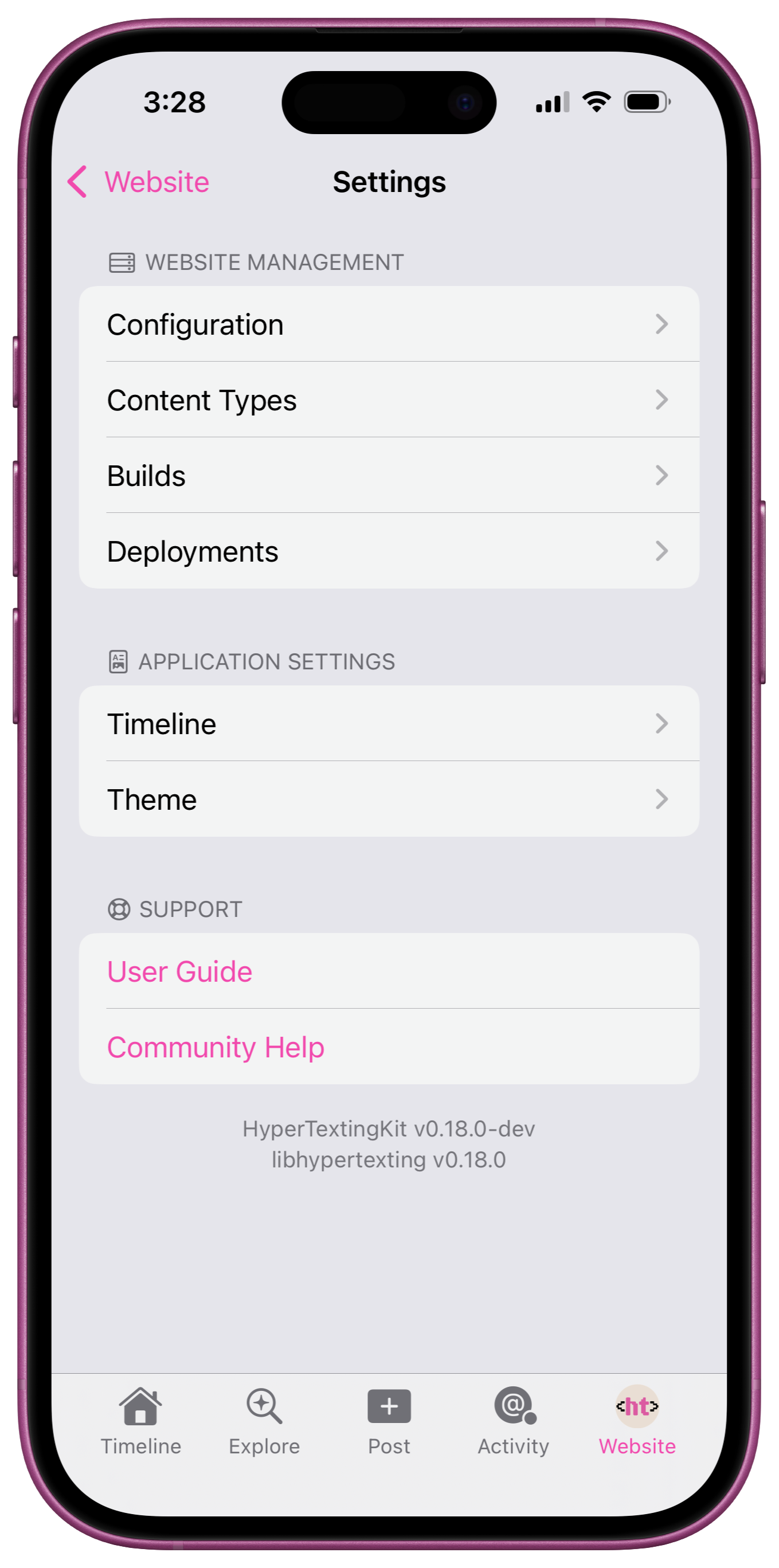Open Theme settings
Image resolution: width=779 pixels, height=1568 pixels.
(388, 799)
